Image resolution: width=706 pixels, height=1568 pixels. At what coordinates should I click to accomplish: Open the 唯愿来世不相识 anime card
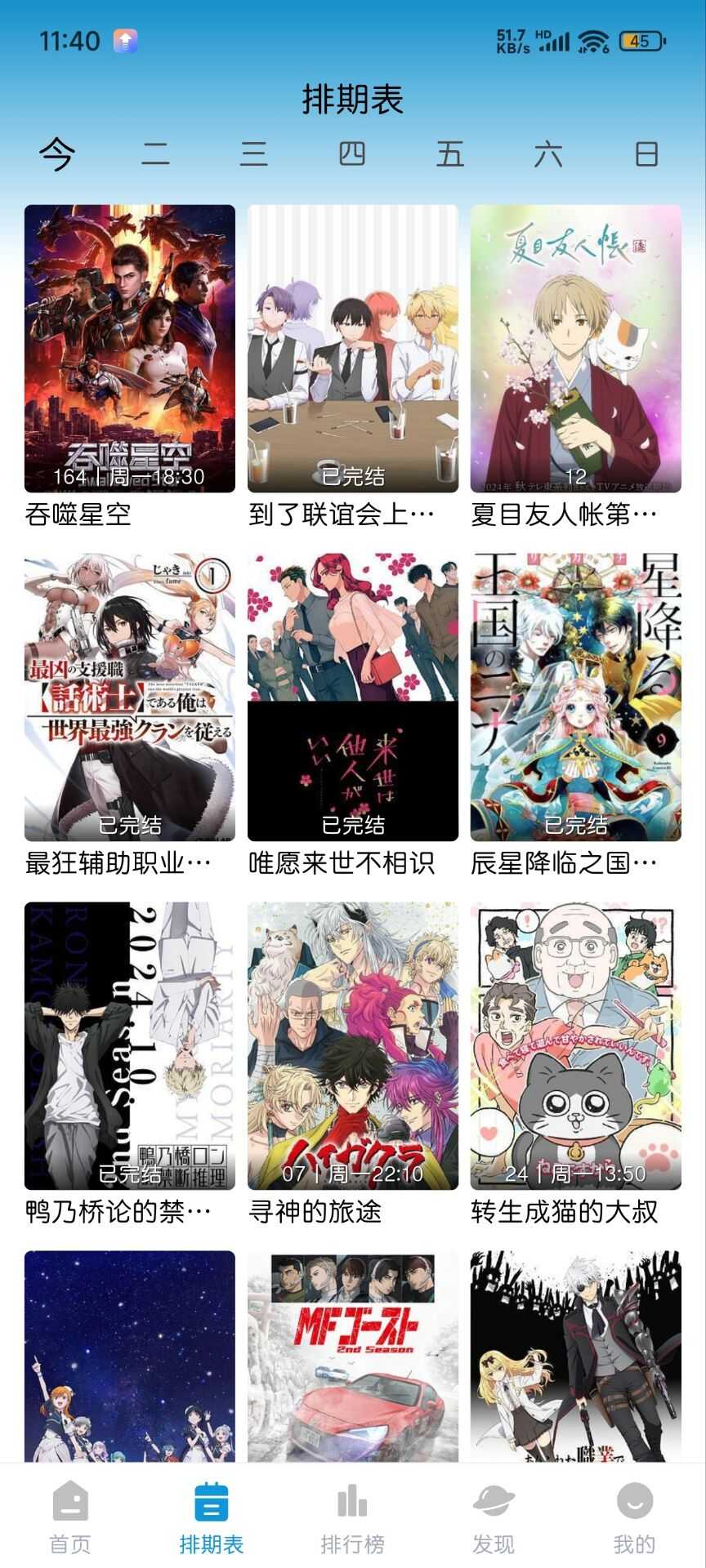point(353,697)
